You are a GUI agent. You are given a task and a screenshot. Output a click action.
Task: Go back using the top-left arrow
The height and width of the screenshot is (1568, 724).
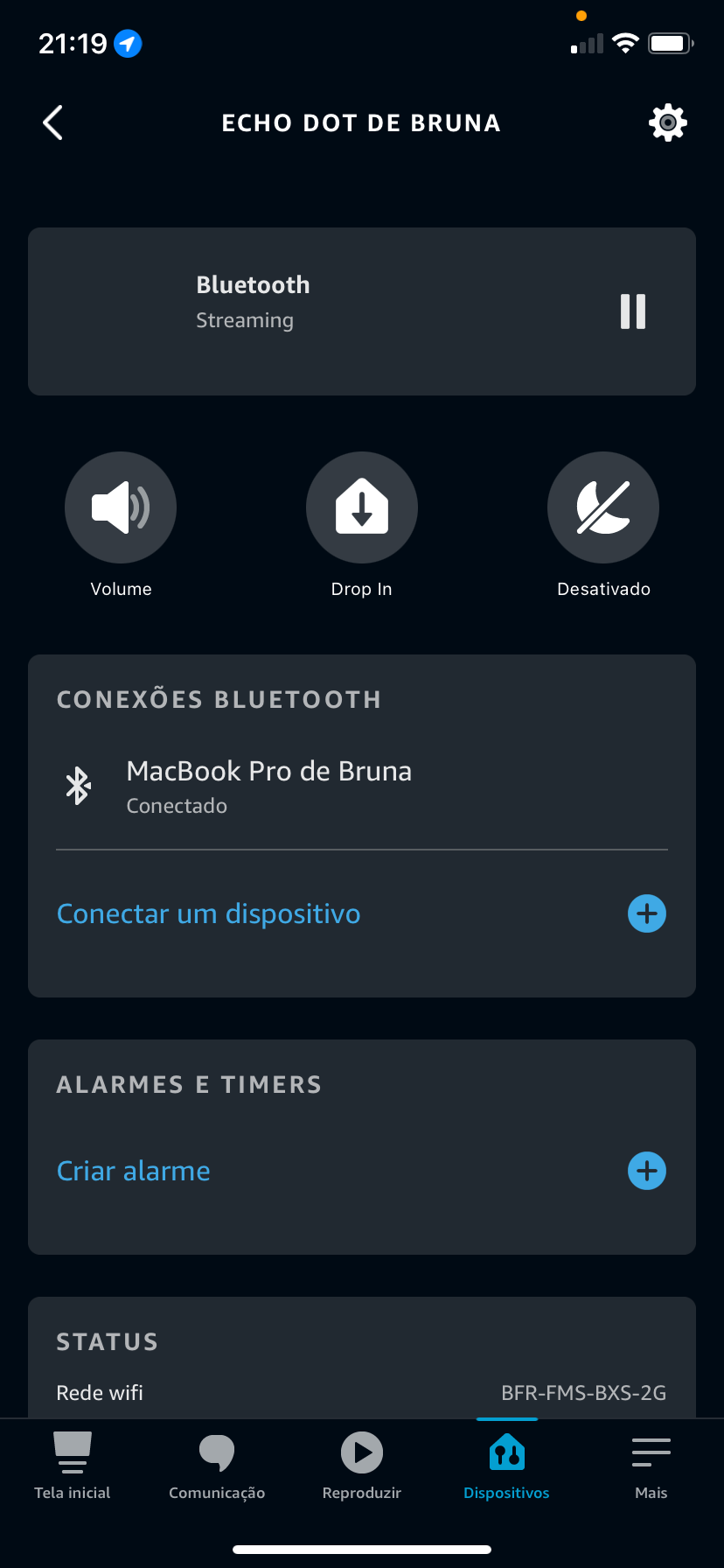point(53,122)
